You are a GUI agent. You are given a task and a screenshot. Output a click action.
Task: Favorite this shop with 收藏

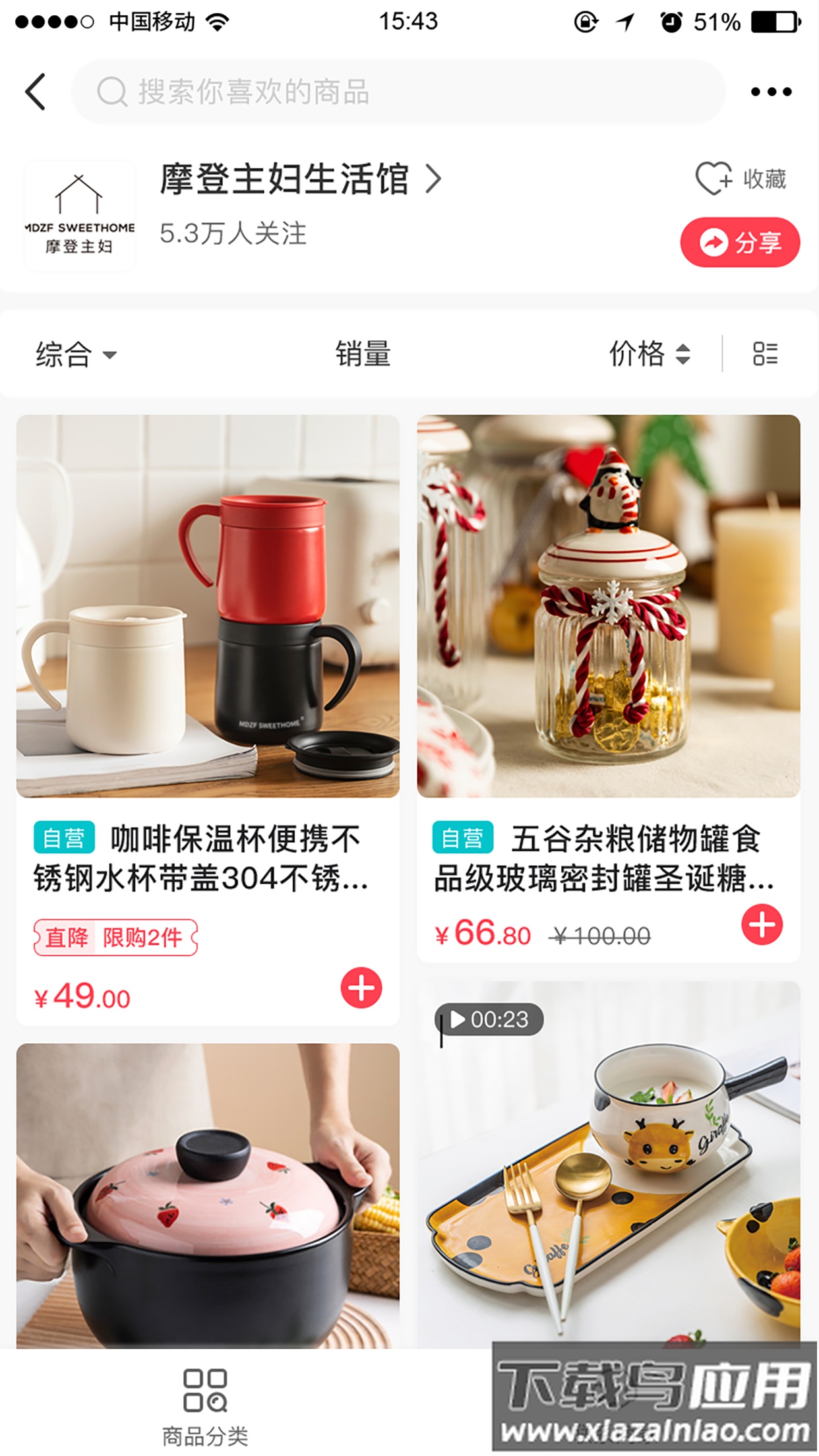741,179
